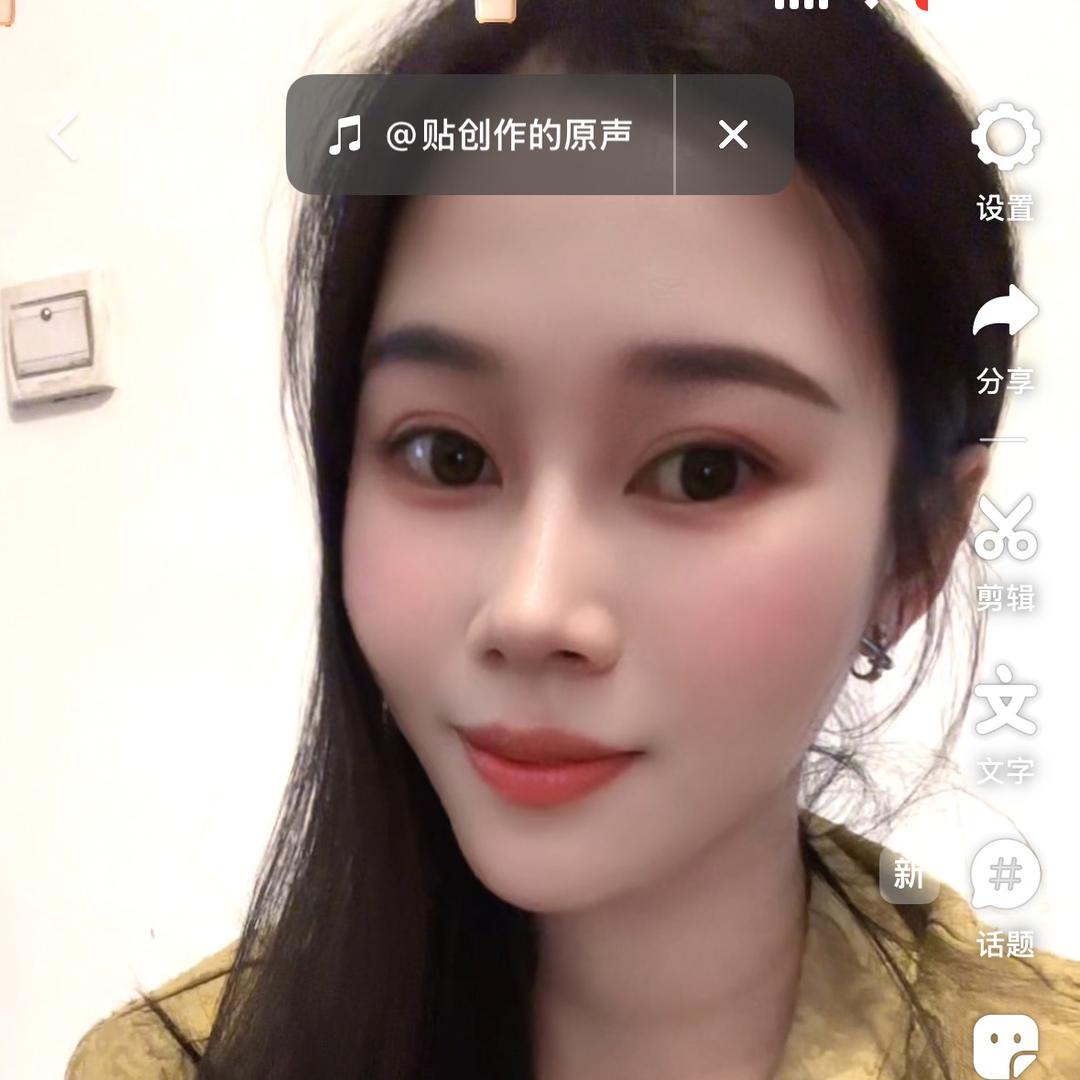
Task: Add text with the 文字 tool
Action: tap(1005, 702)
